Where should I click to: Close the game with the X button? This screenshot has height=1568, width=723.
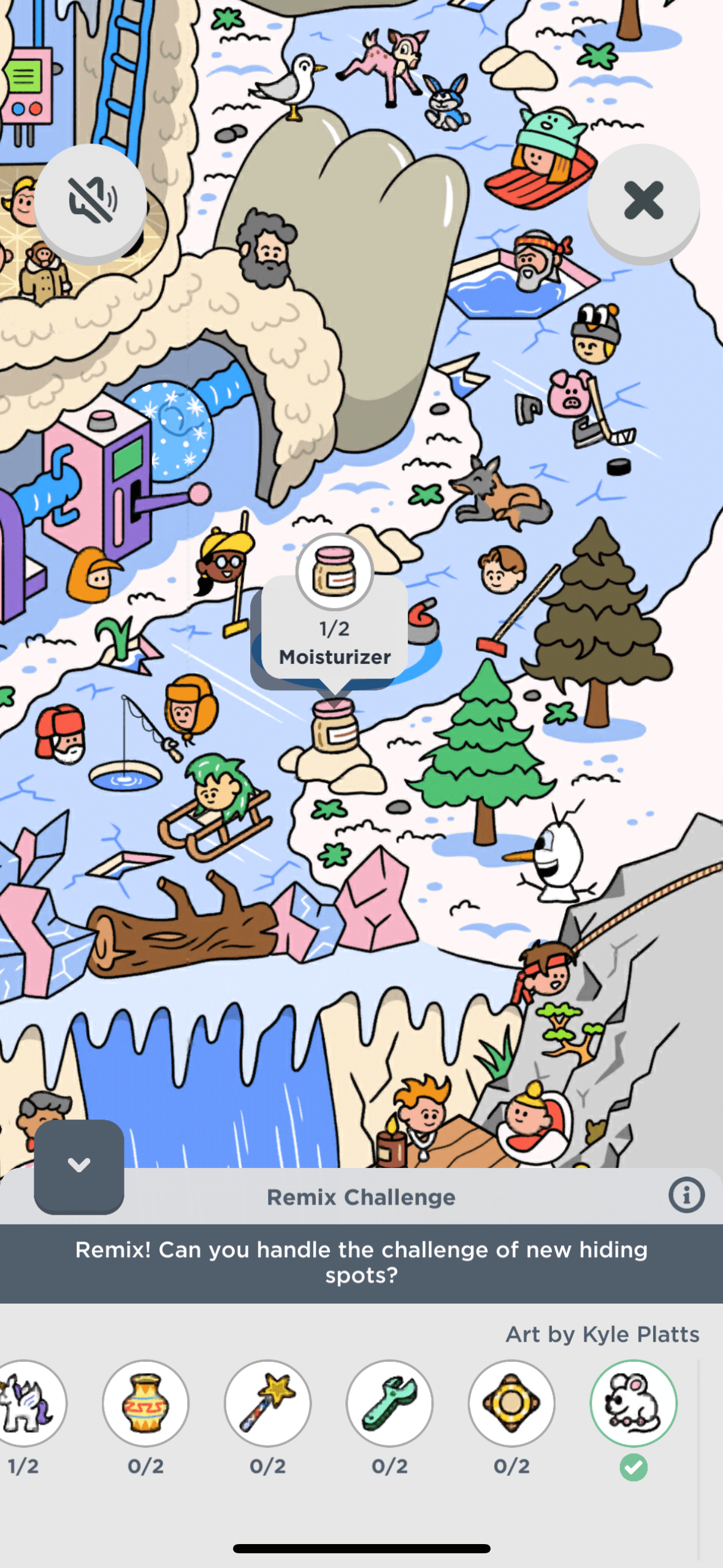tap(643, 201)
